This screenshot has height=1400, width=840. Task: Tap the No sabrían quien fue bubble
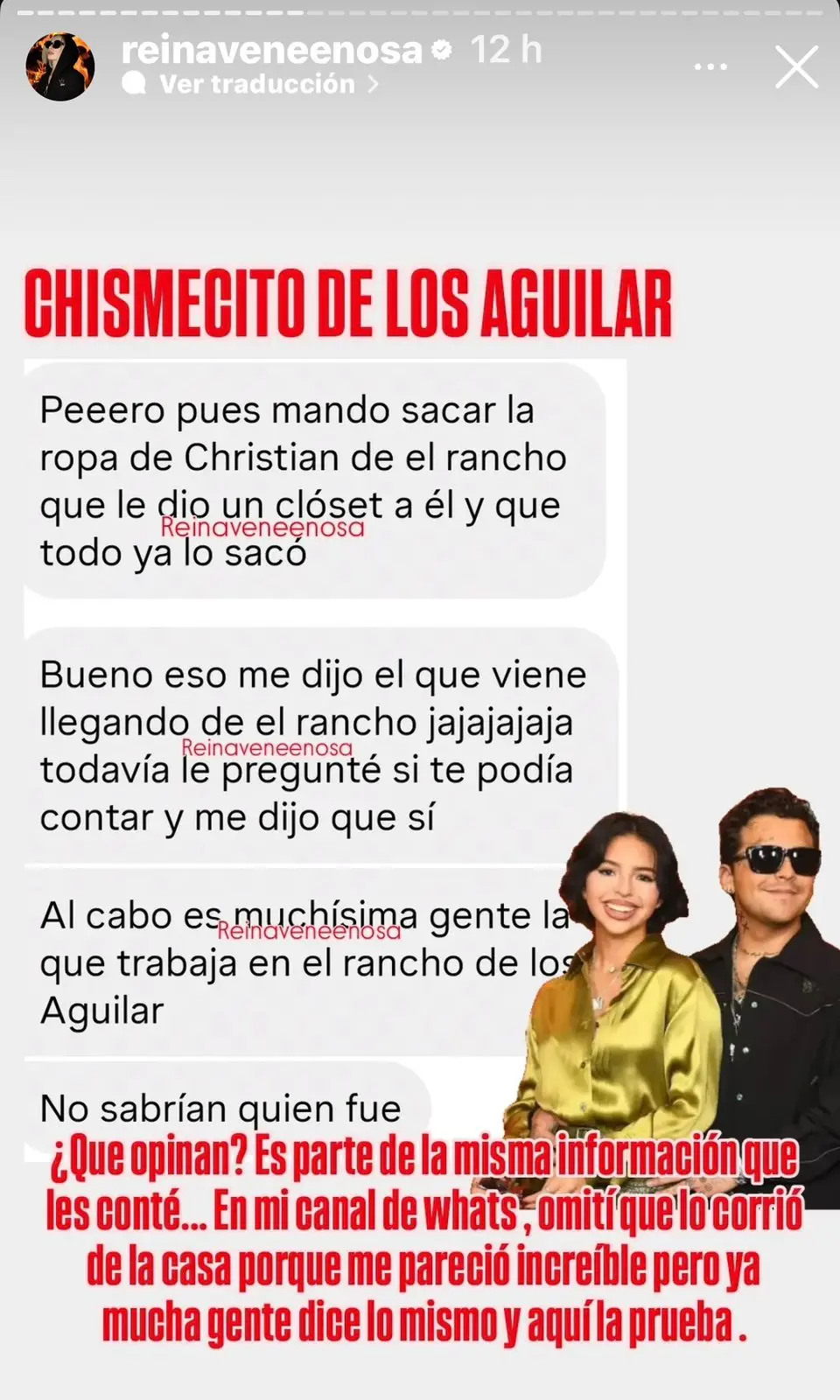(210, 1109)
